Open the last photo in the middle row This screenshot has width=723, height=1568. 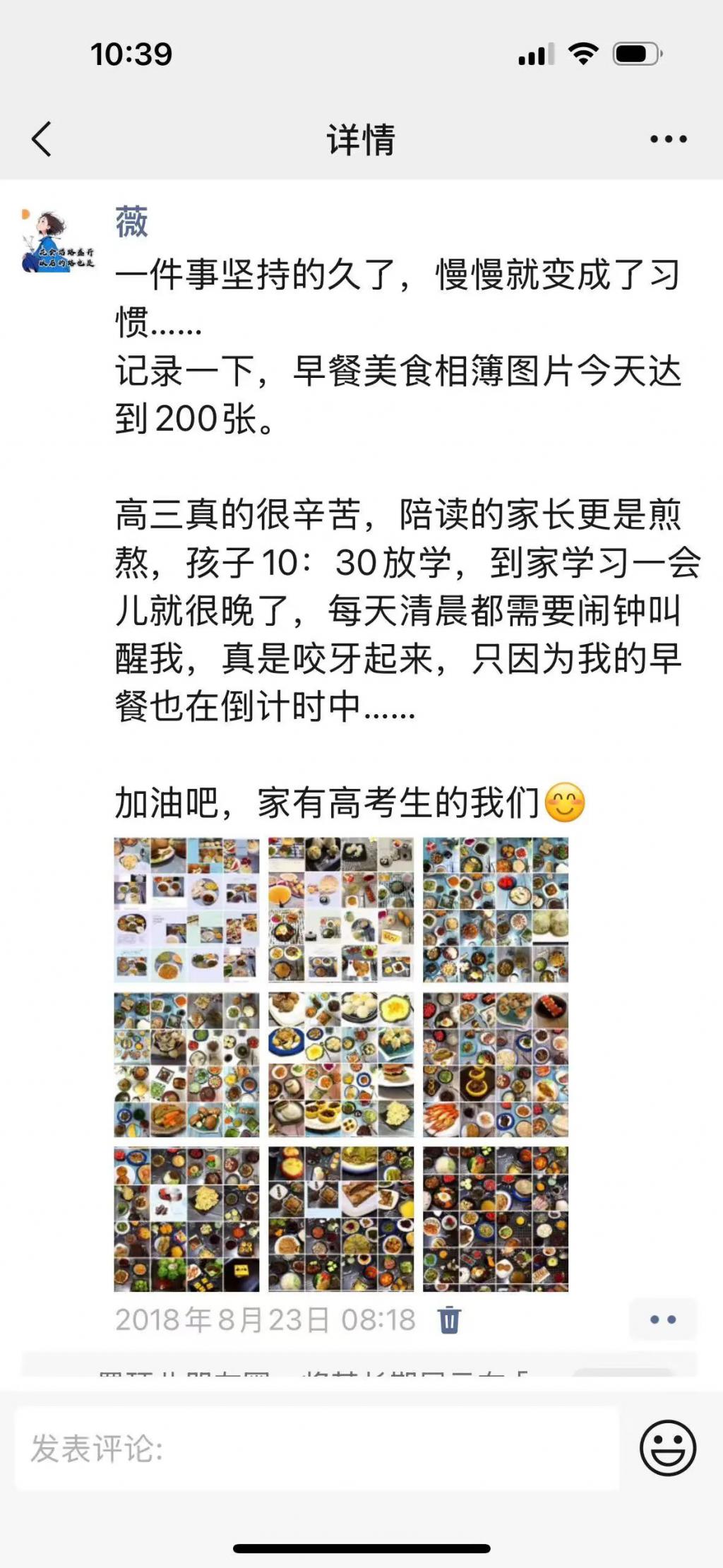(496, 1064)
